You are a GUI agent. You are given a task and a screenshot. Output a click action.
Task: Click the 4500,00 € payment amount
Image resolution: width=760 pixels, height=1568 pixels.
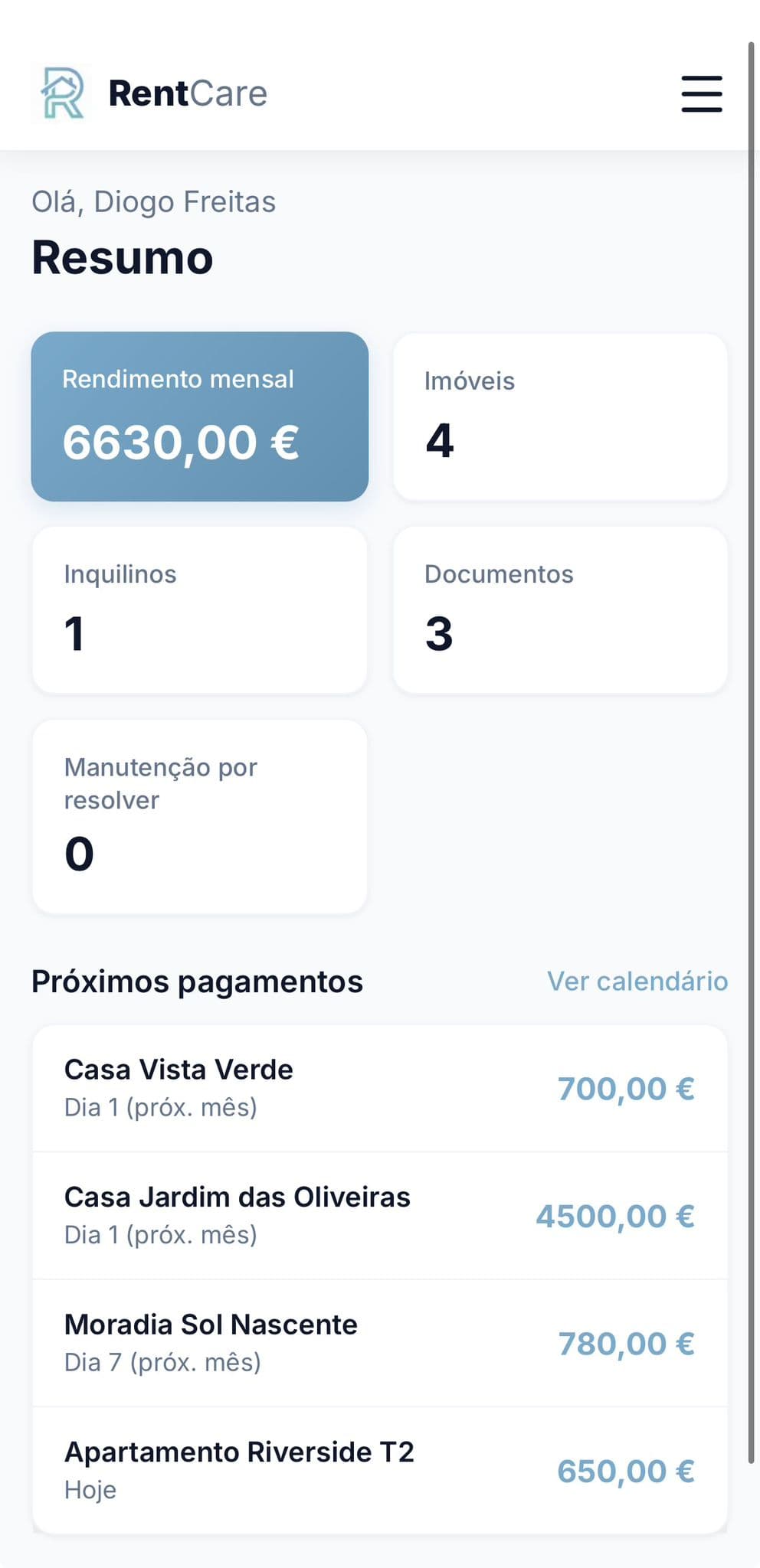(615, 1216)
